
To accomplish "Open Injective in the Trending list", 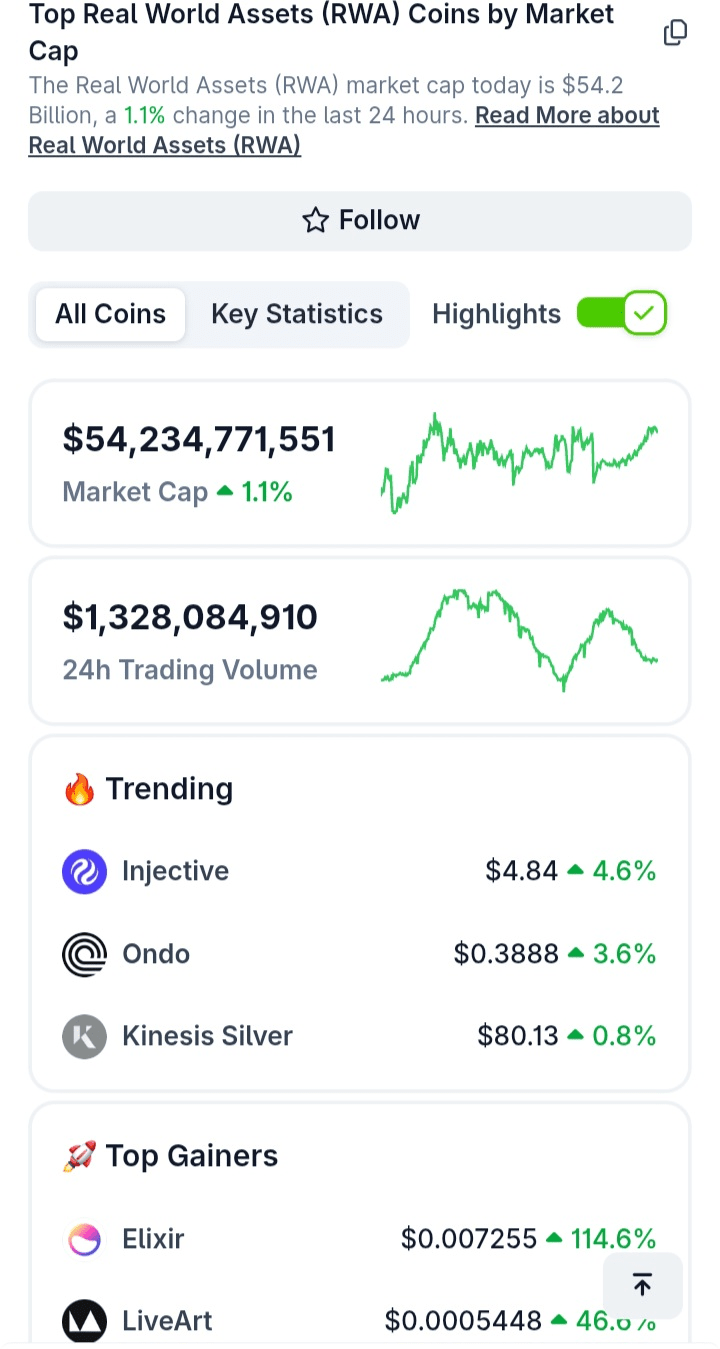I will [x=175, y=871].
